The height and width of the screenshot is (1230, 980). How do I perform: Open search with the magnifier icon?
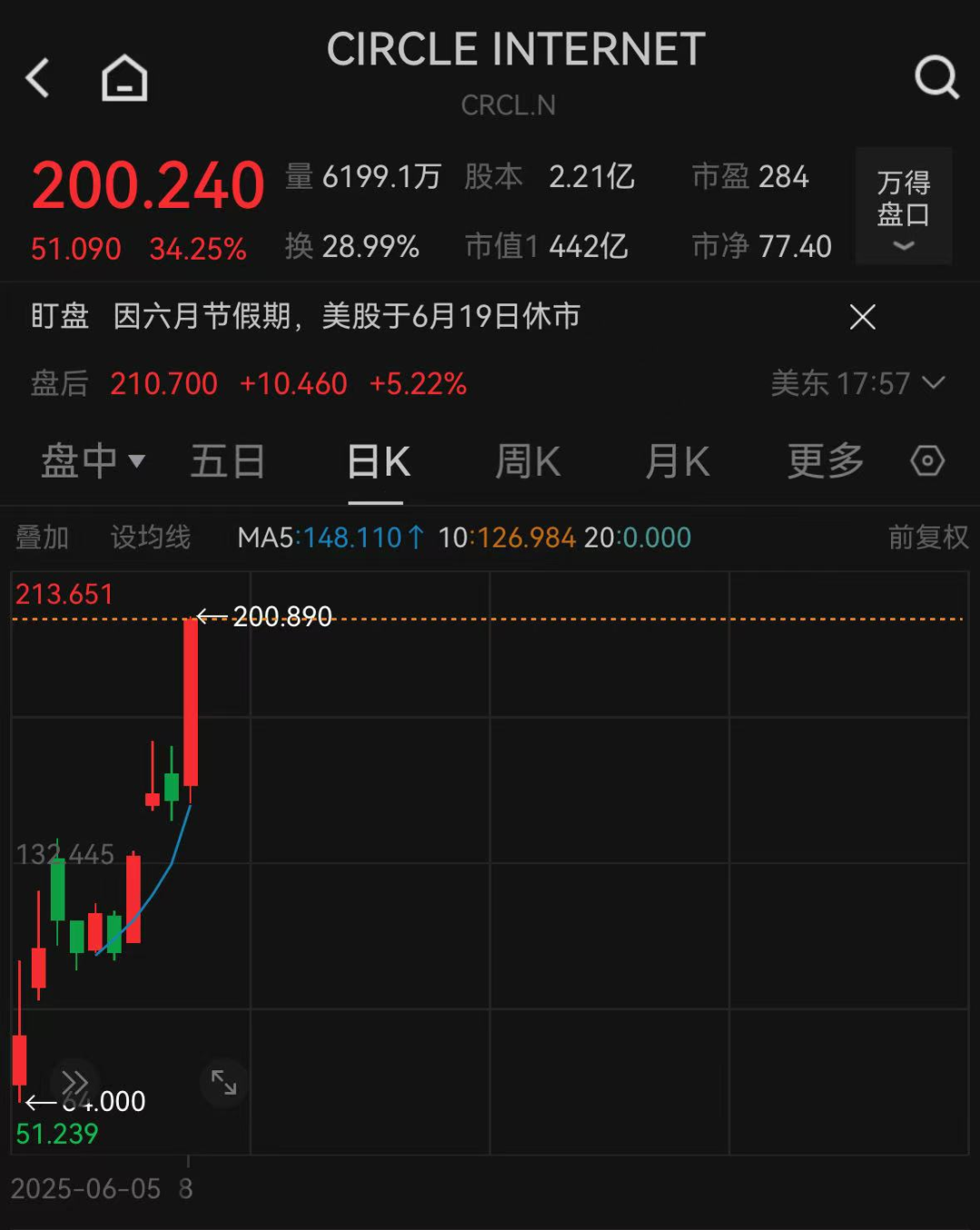[937, 79]
